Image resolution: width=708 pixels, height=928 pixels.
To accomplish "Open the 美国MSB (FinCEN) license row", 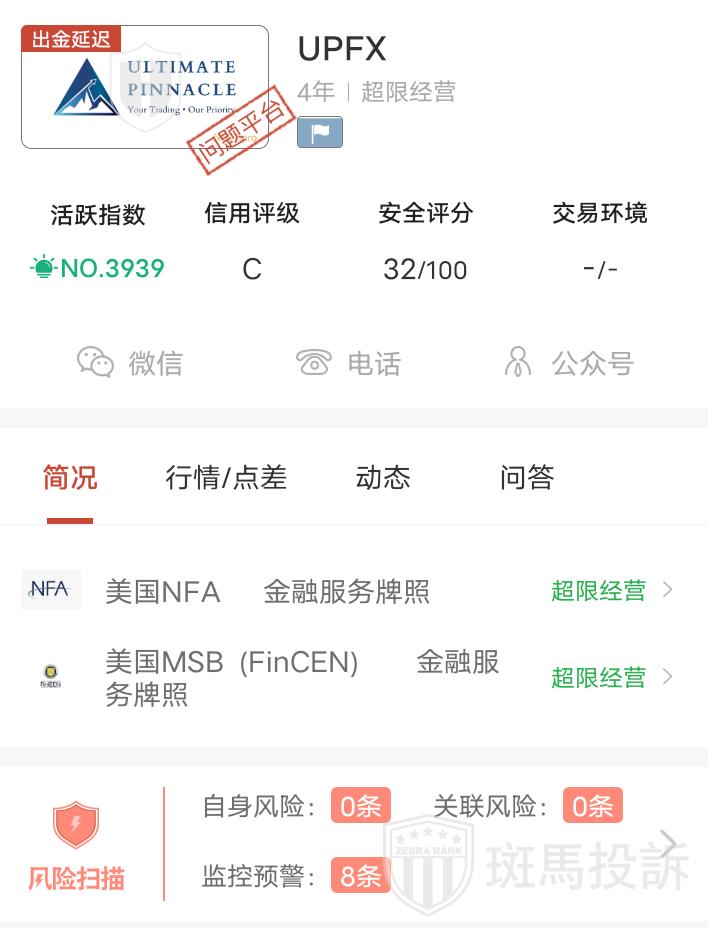I will click(350, 677).
